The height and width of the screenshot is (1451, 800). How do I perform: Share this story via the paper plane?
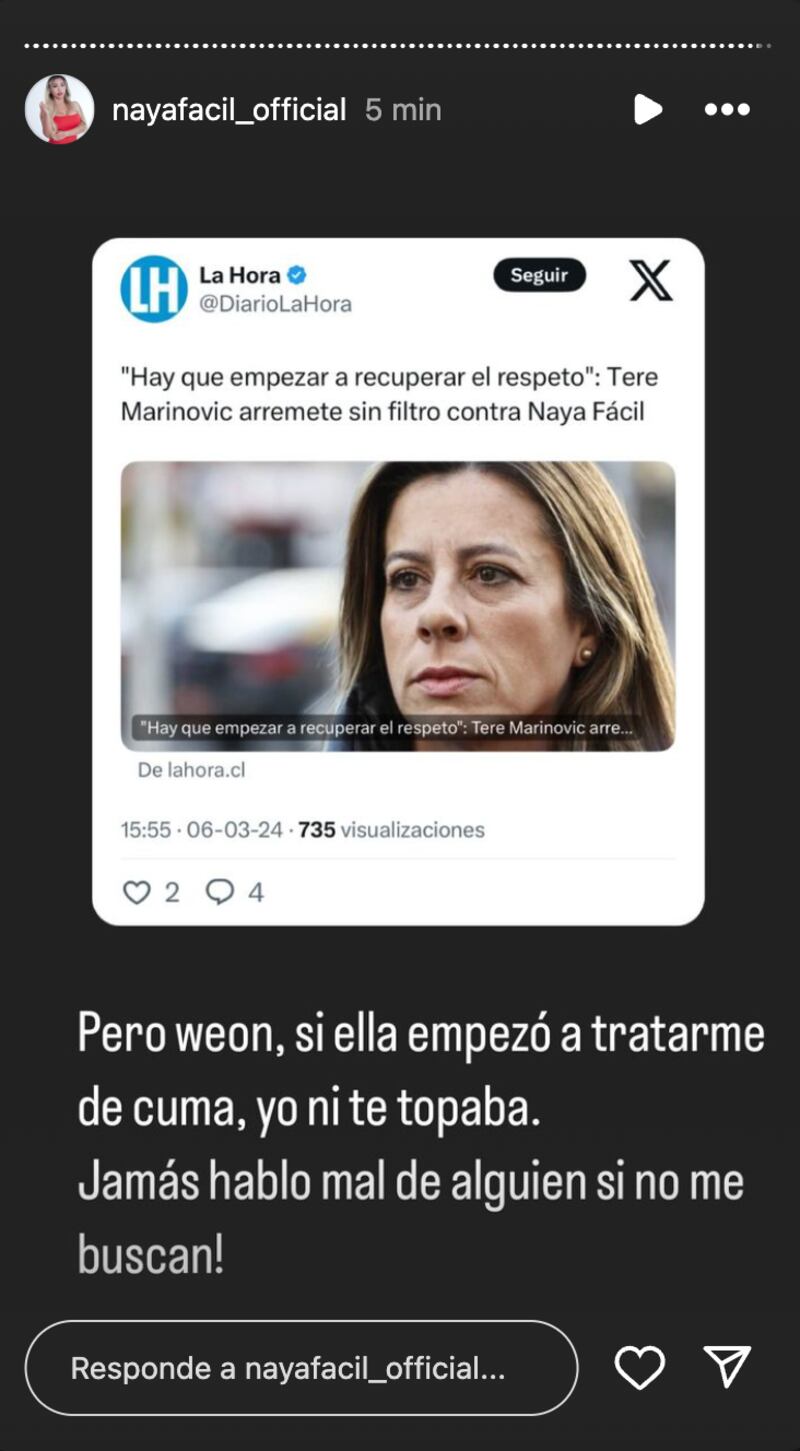click(727, 1367)
